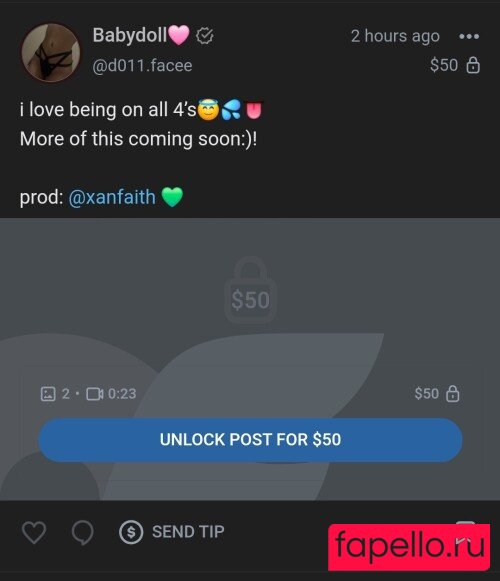This screenshot has height=581, width=500.
Task: Unlock post for $50
Action: point(250,440)
